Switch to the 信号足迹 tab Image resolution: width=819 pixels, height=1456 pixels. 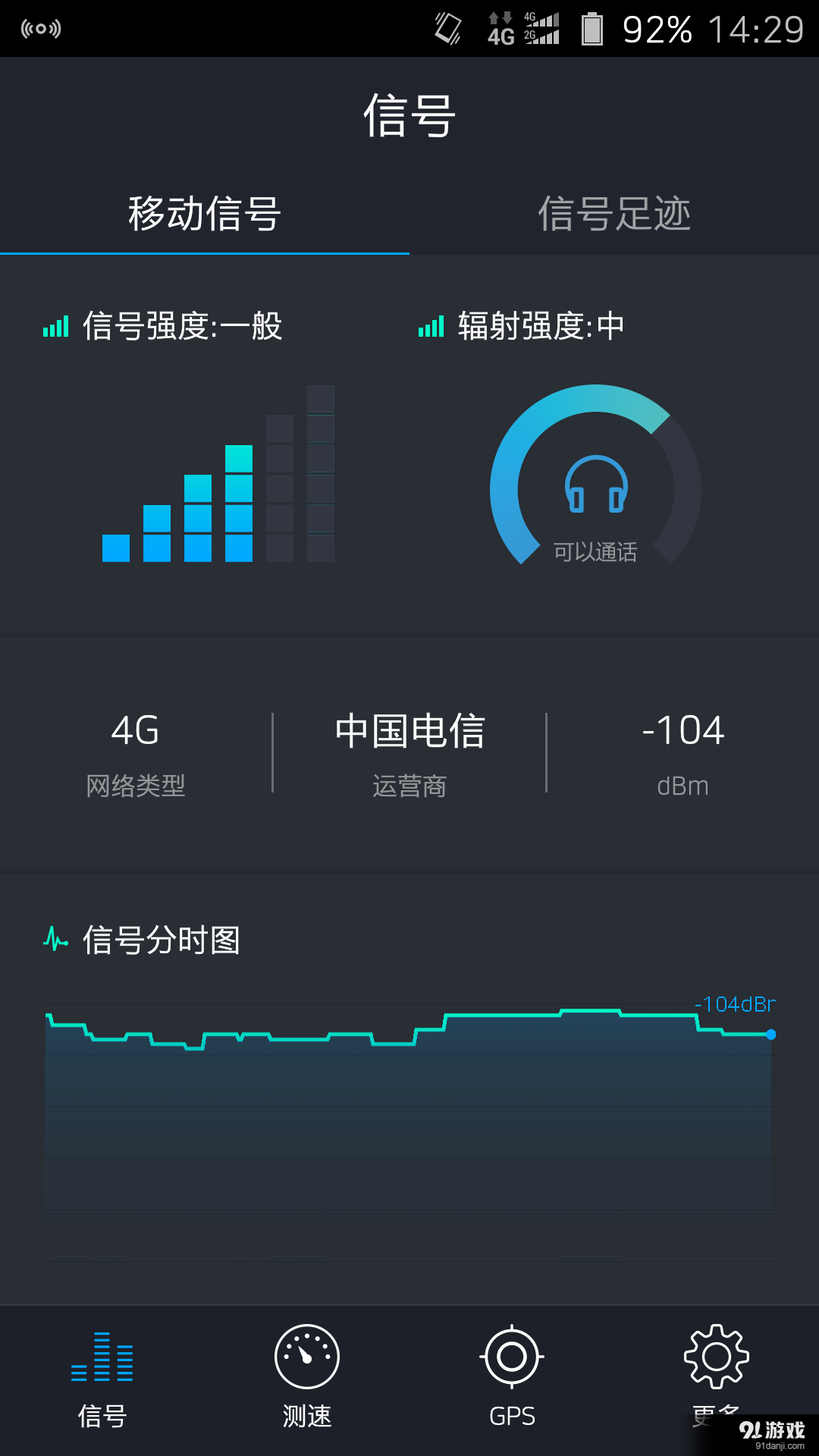coord(614,214)
